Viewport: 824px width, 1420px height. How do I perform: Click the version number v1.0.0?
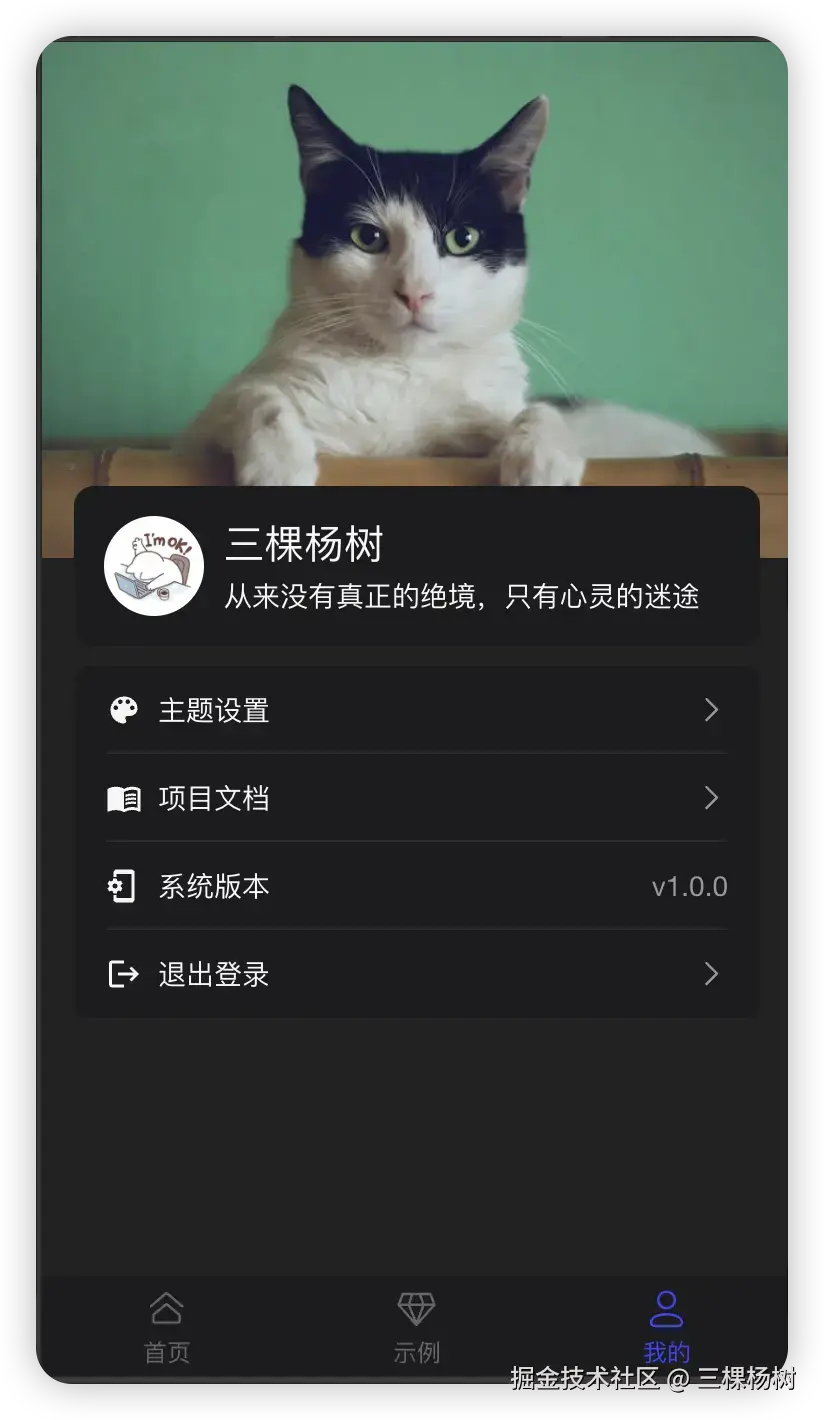[x=689, y=886]
